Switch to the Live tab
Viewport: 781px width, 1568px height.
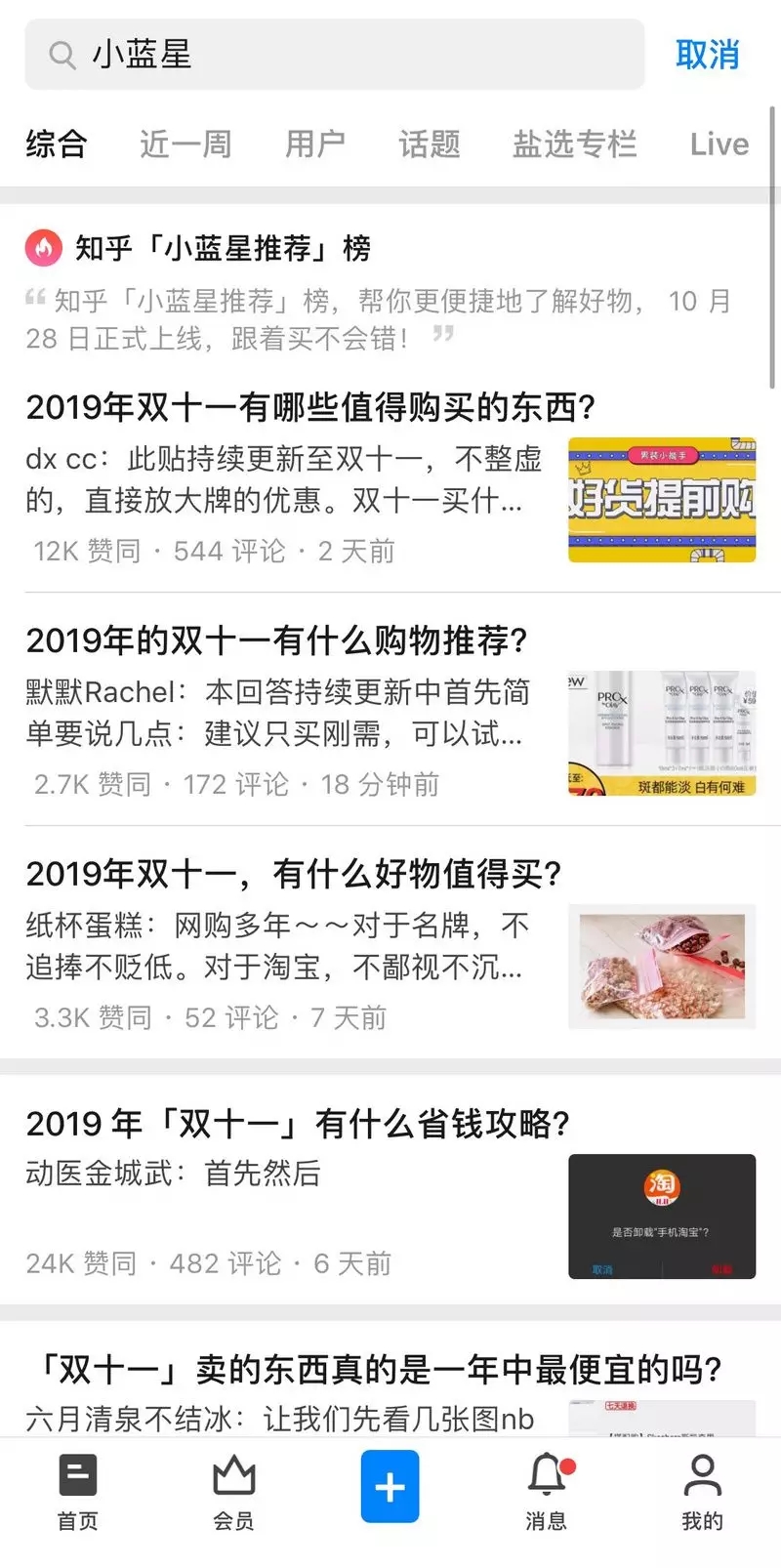click(x=719, y=144)
